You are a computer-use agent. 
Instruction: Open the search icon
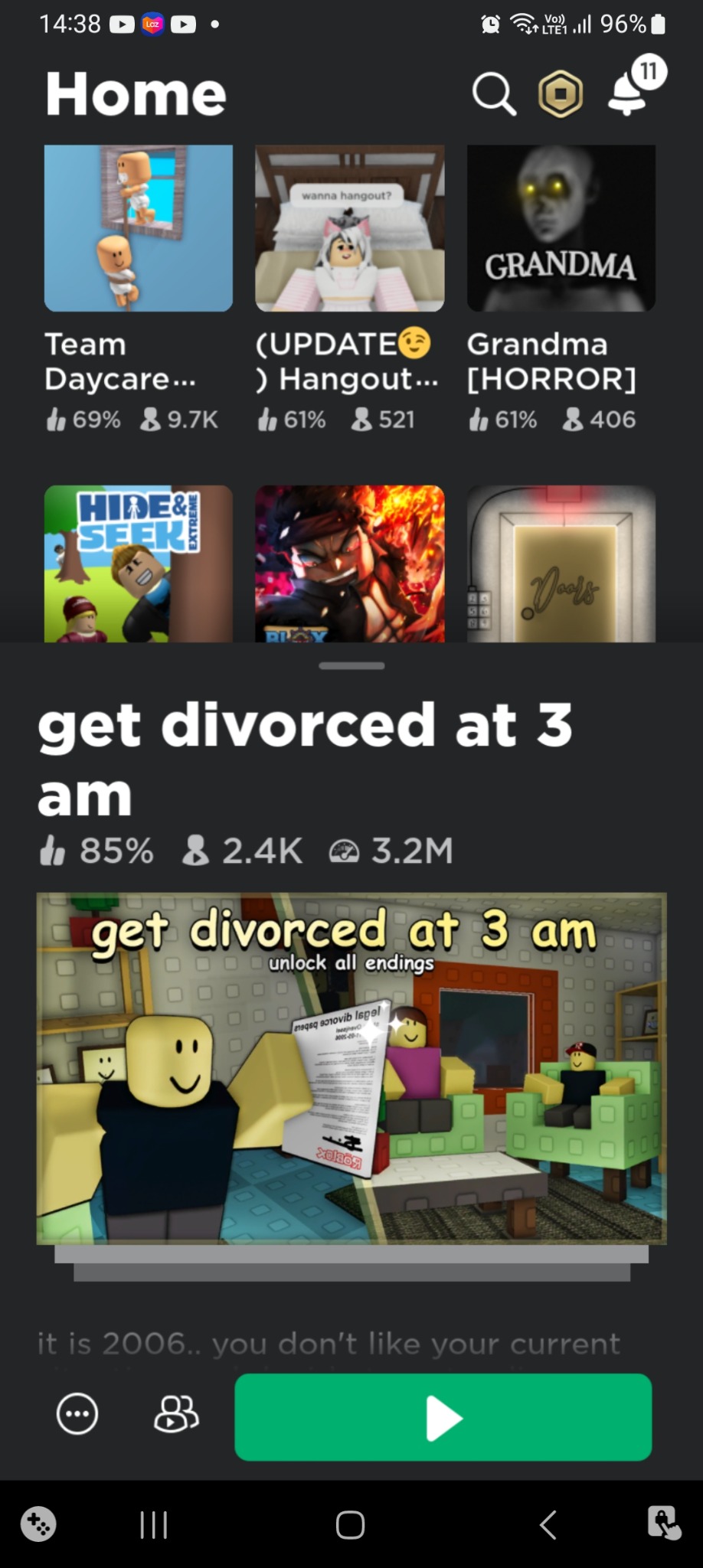click(x=494, y=94)
